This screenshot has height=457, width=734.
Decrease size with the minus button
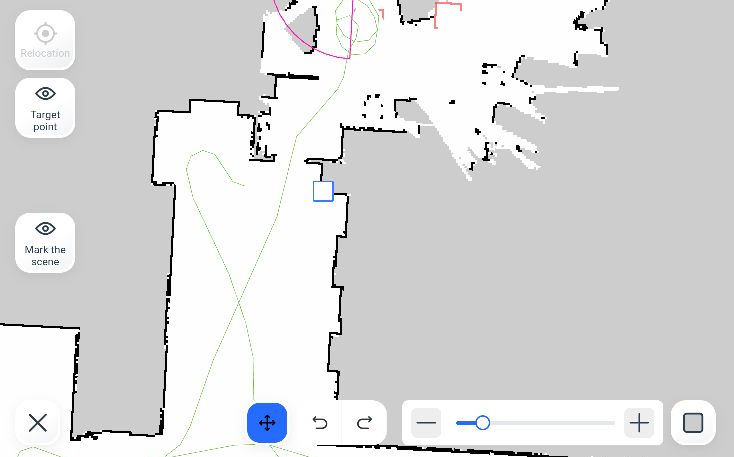coord(426,422)
